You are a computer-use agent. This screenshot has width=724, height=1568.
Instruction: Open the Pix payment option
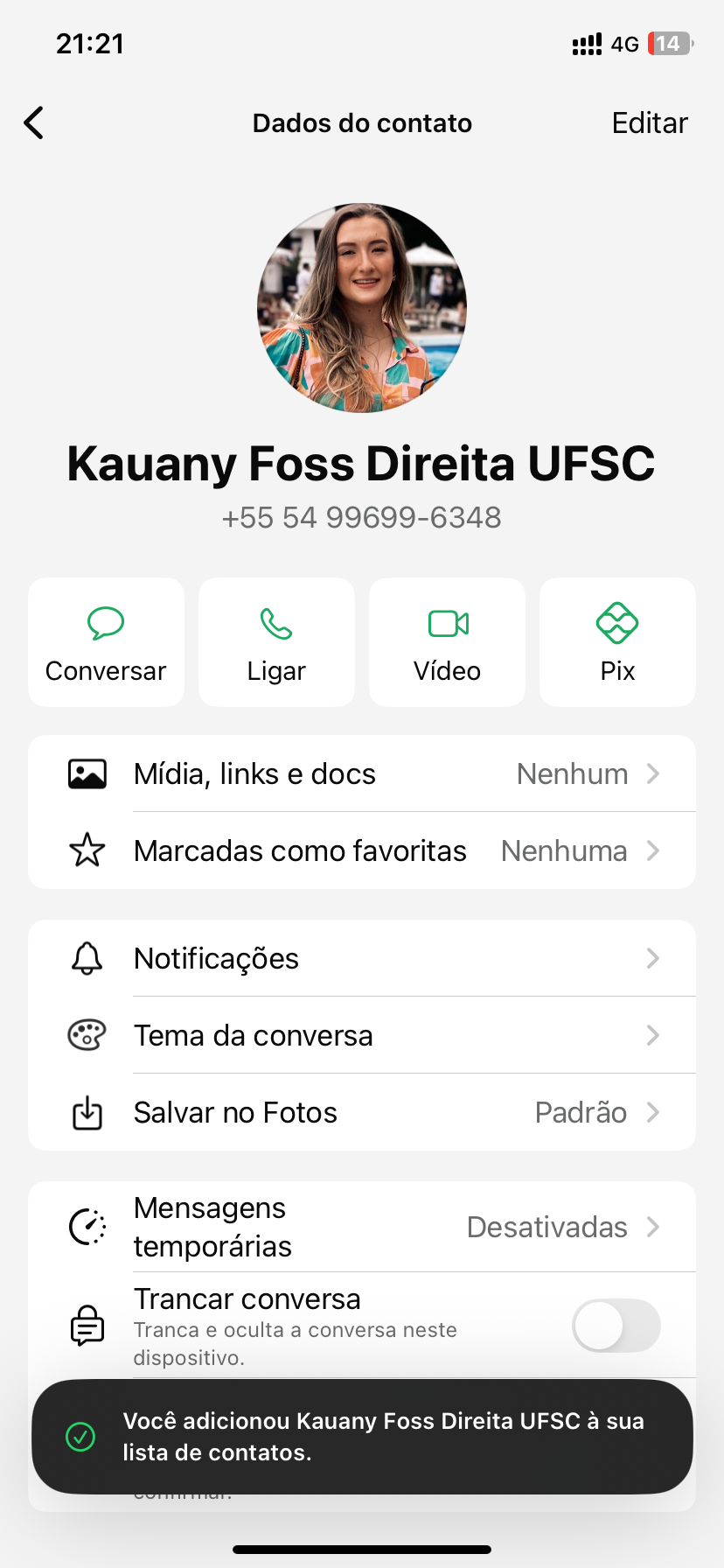pos(617,641)
